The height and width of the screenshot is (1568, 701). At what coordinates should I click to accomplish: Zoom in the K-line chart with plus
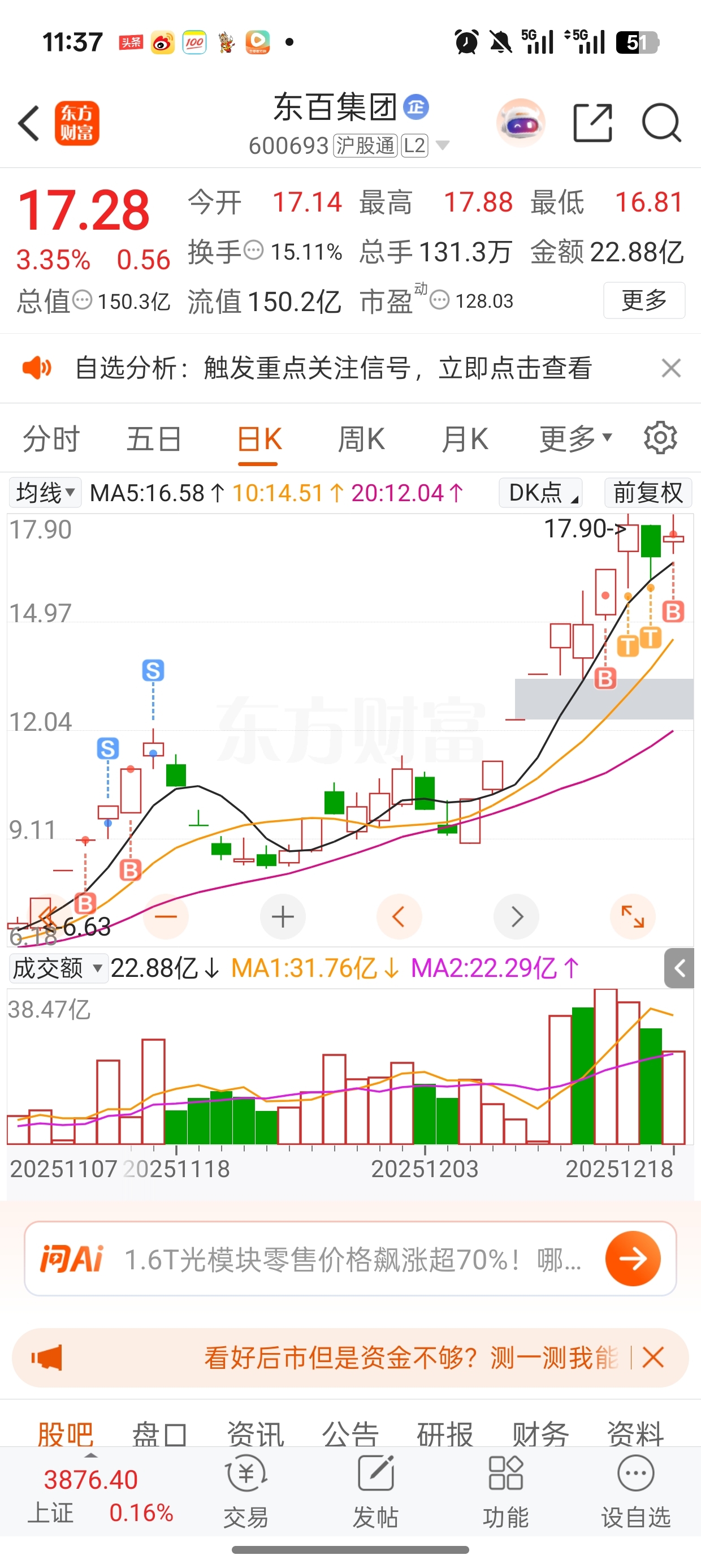[282, 917]
